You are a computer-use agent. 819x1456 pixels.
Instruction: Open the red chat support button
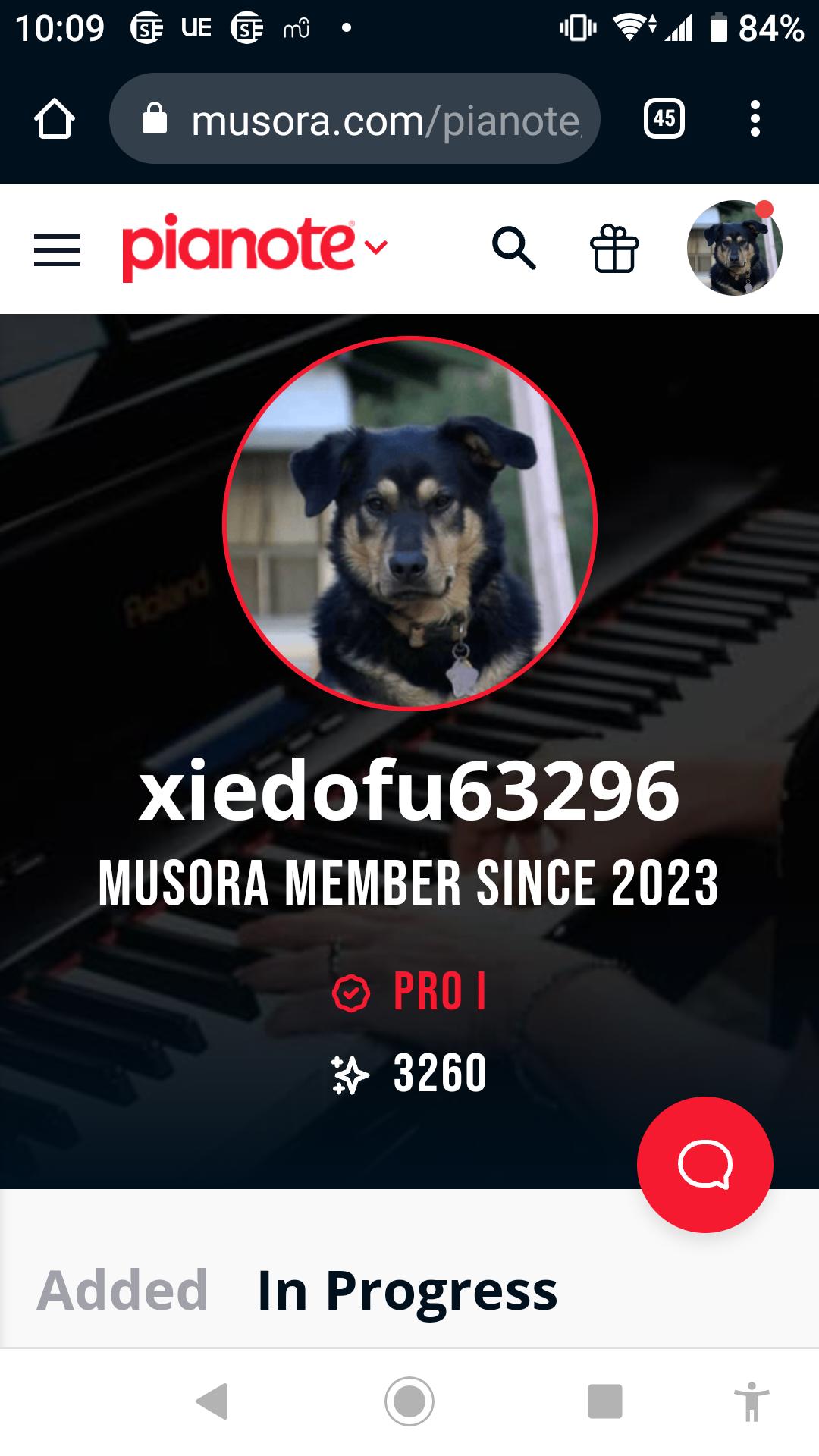(x=704, y=1164)
